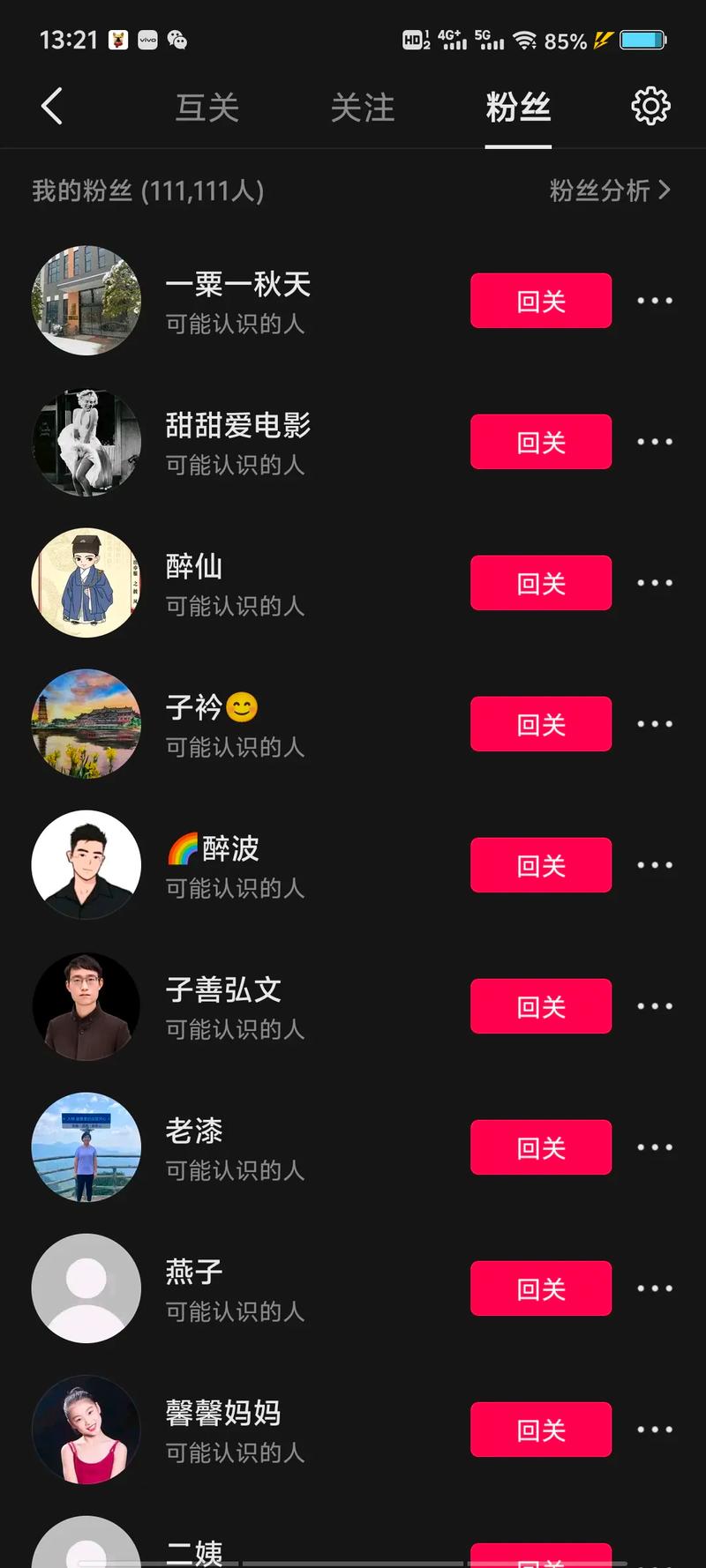The image size is (706, 1568).
Task: Open more options for 子衿
Action: pyautogui.click(x=655, y=724)
